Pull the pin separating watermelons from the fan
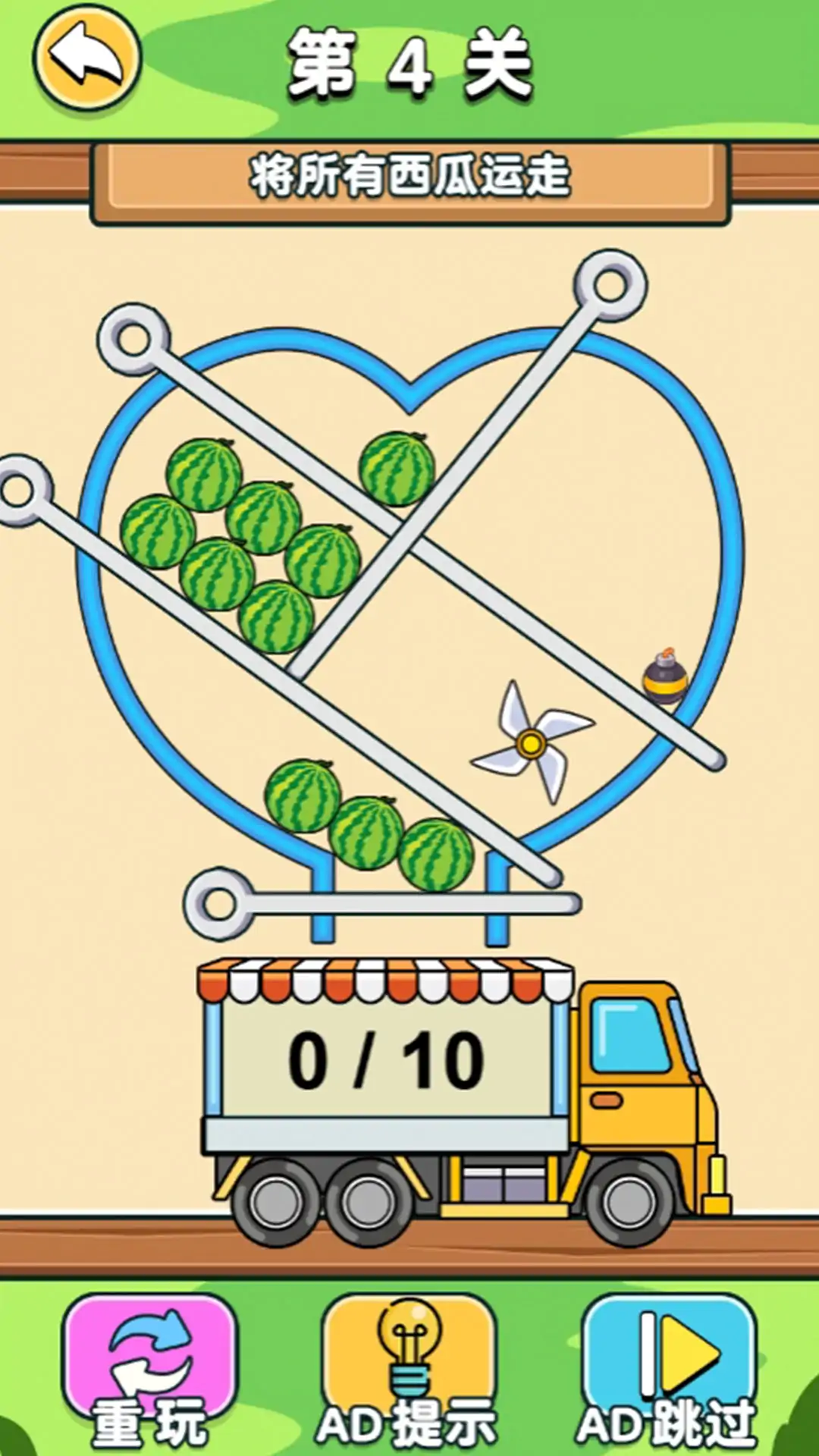 [610, 286]
